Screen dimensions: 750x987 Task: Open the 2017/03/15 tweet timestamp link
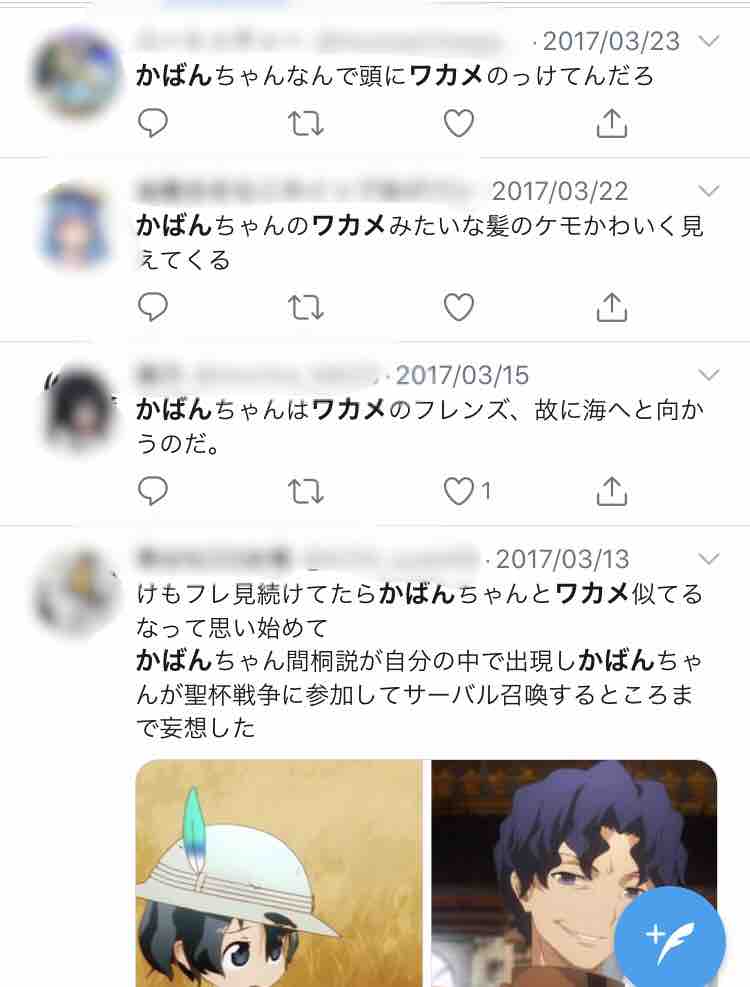[x=461, y=375]
